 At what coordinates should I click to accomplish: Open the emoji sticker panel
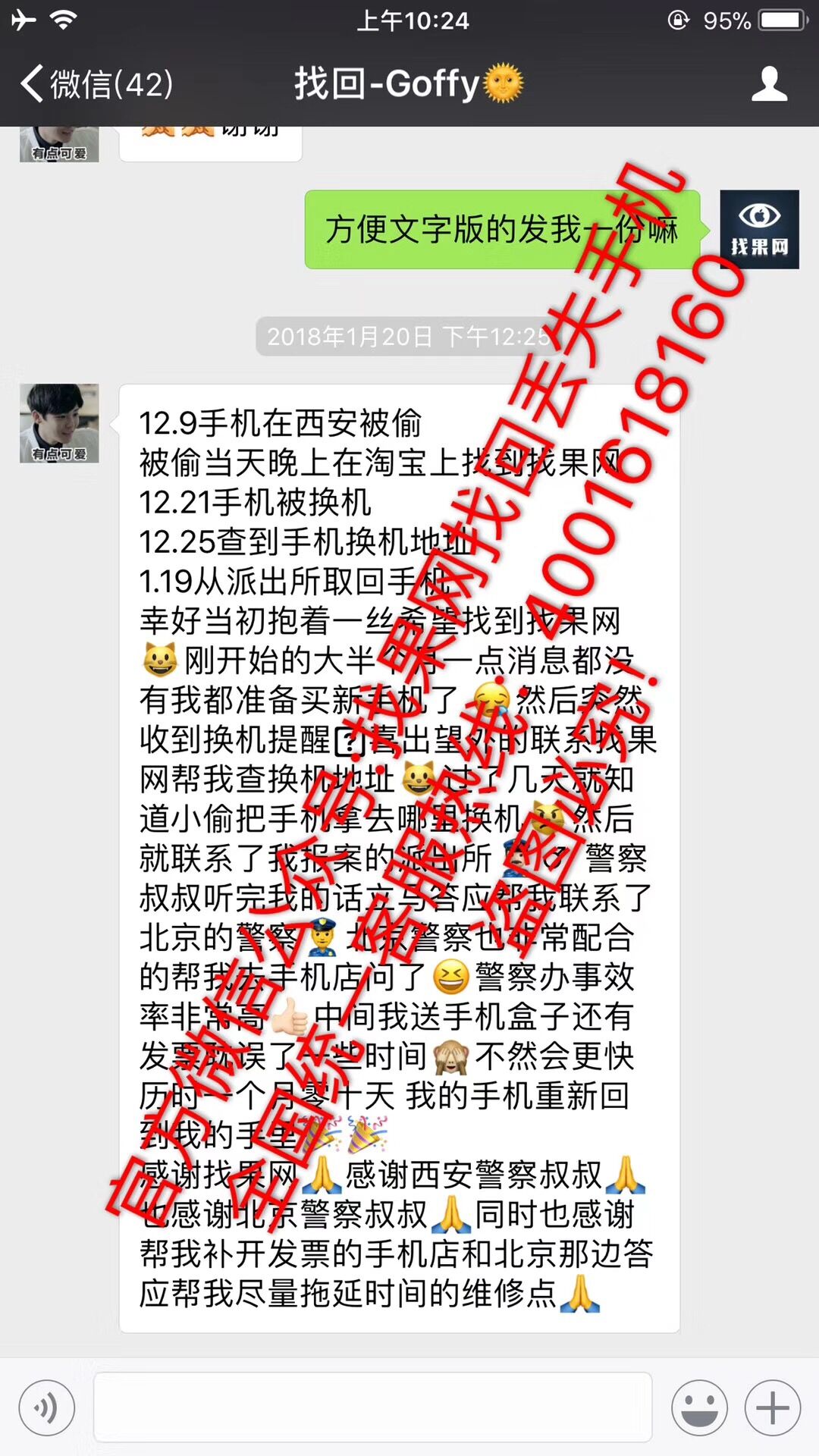point(698,1408)
